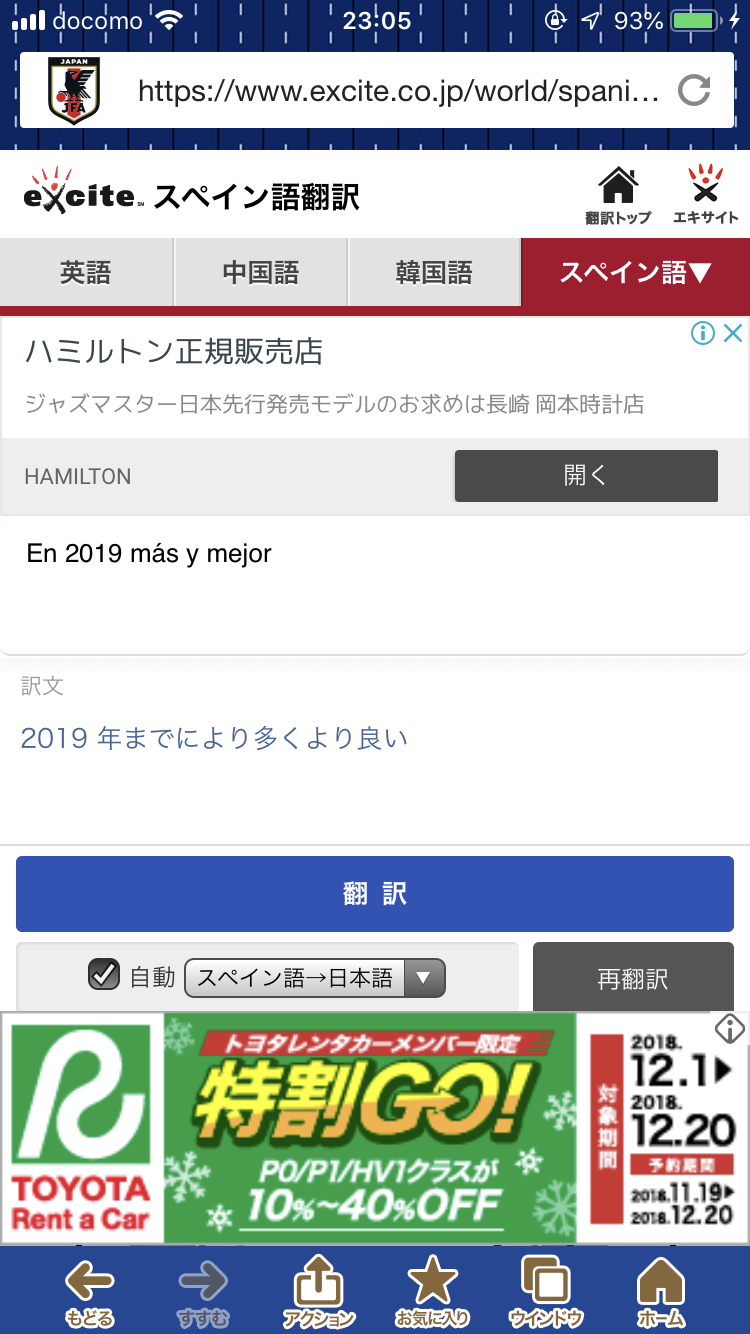Tap the 再翻訳 button
This screenshot has height=1334, width=750.
pyautogui.click(x=633, y=979)
